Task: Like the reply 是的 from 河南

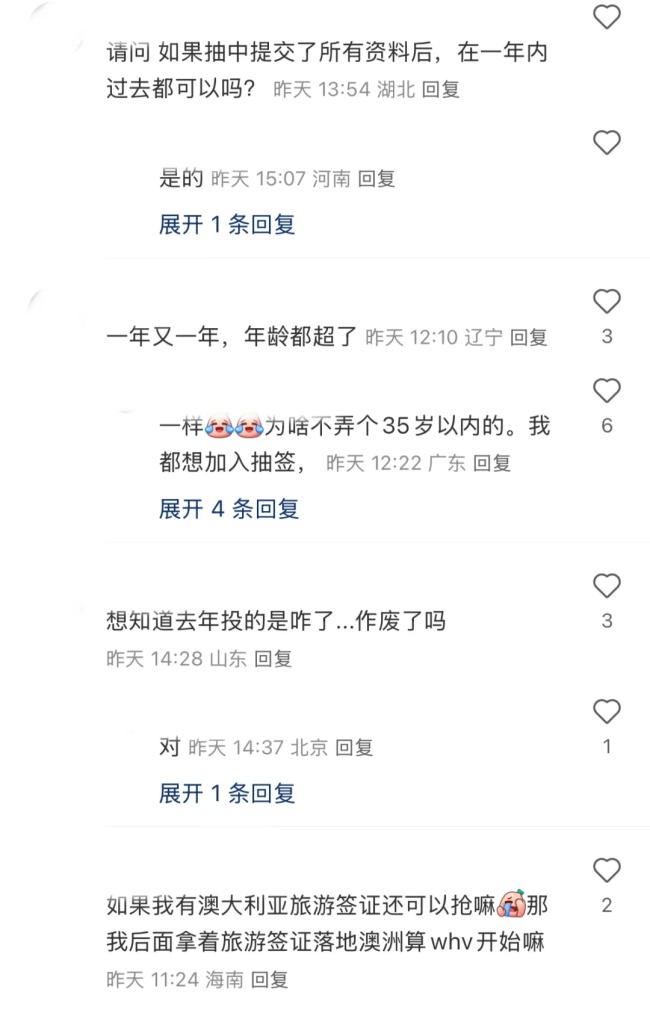Action: (x=607, y=143)
